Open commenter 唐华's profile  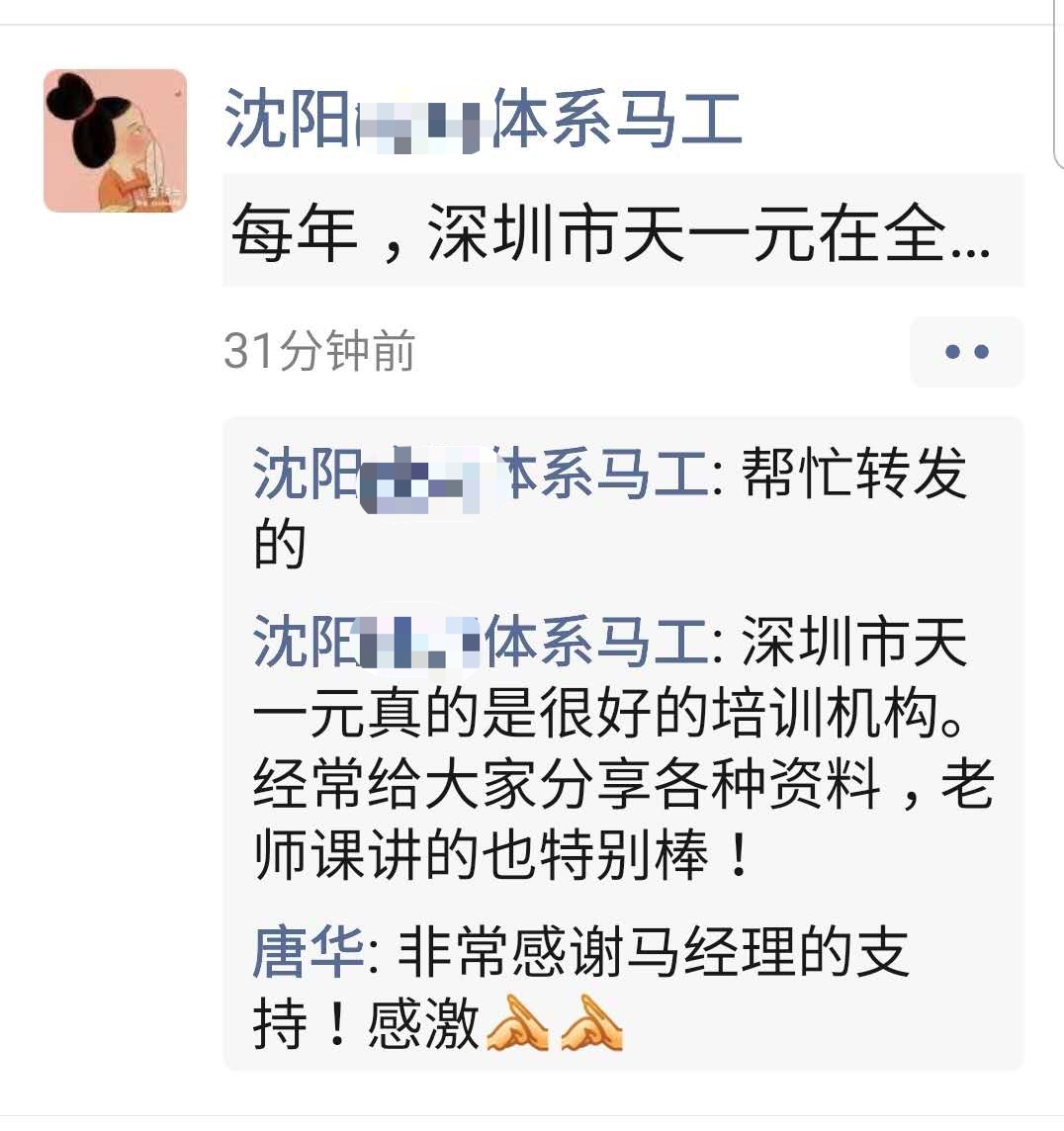(x=308, y=953)
